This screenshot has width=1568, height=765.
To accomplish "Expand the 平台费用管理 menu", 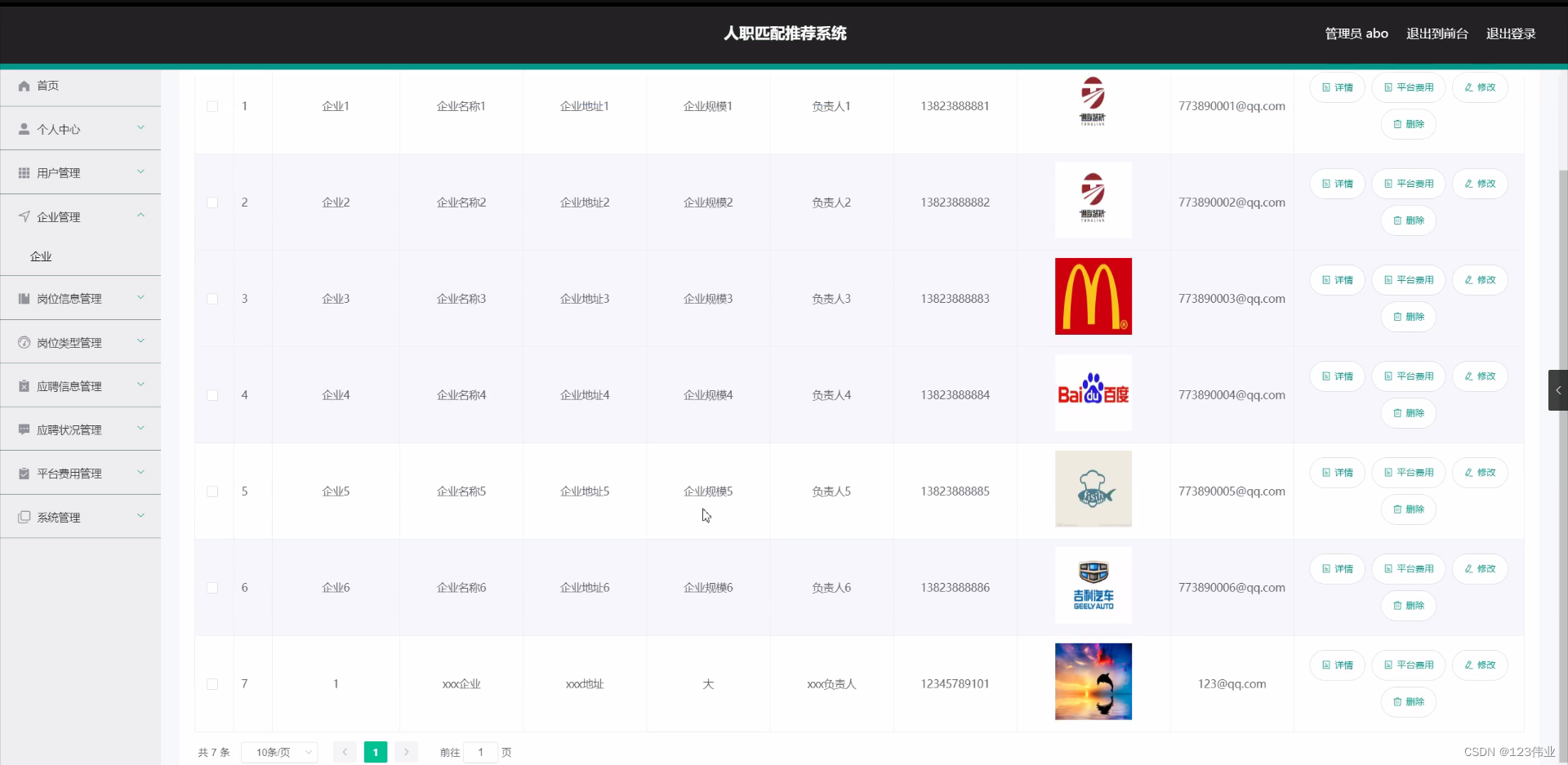I will (80, 474).
